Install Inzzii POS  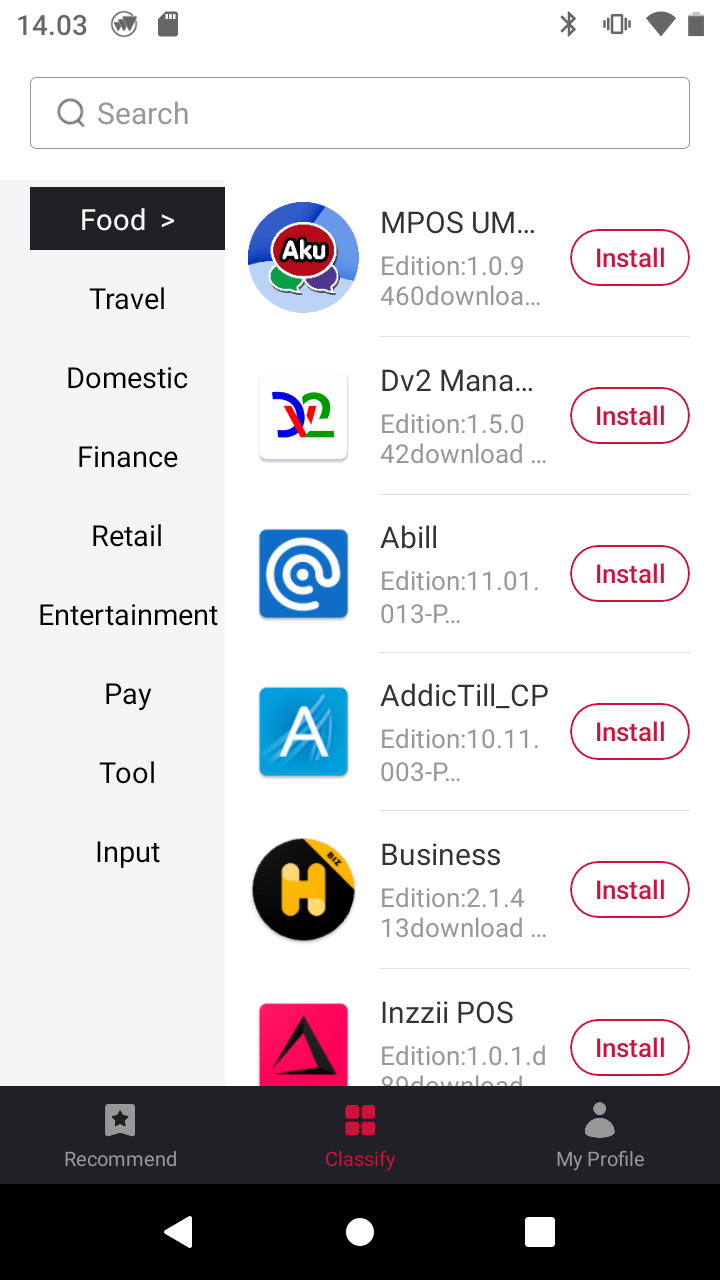tap(629, 1048)
